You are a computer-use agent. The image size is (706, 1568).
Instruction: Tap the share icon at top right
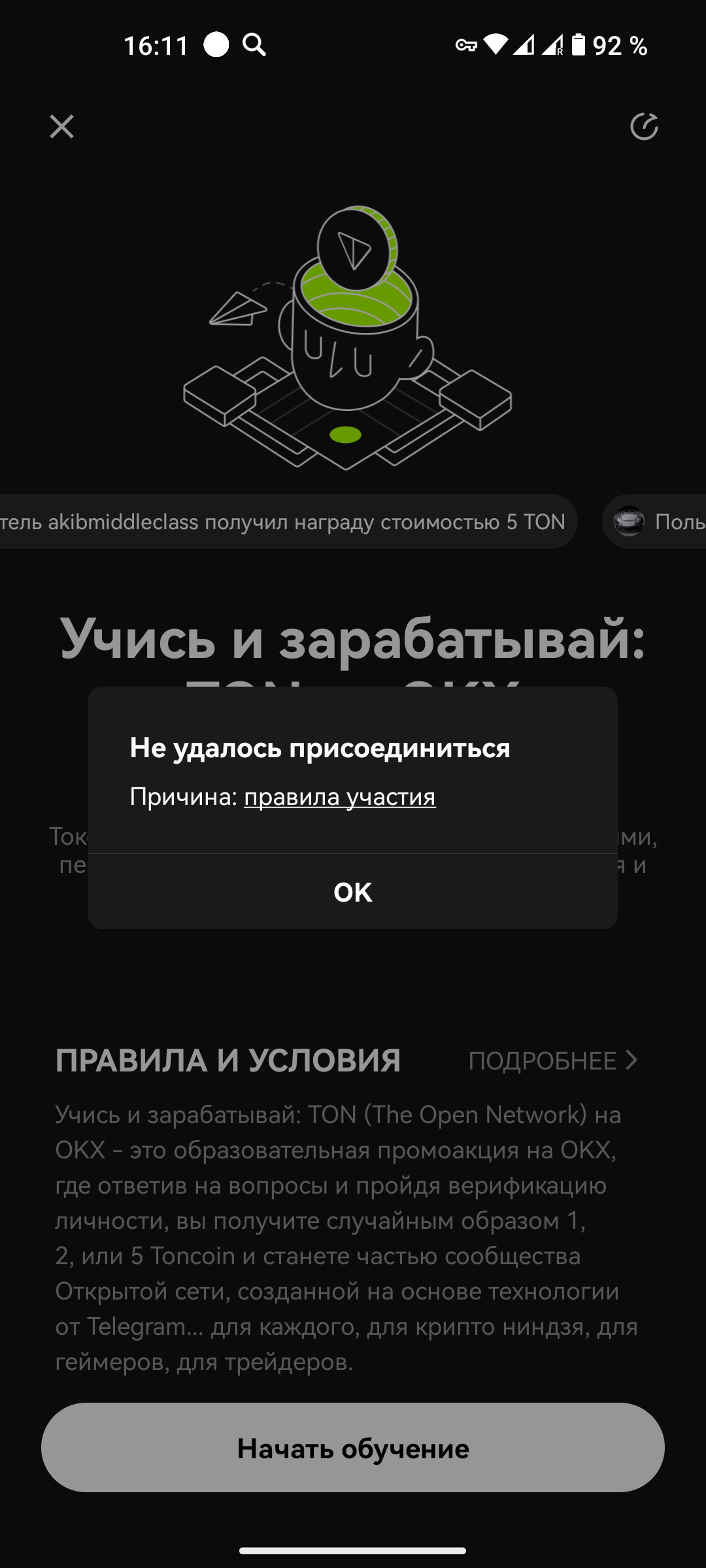[x=644, y=127]
